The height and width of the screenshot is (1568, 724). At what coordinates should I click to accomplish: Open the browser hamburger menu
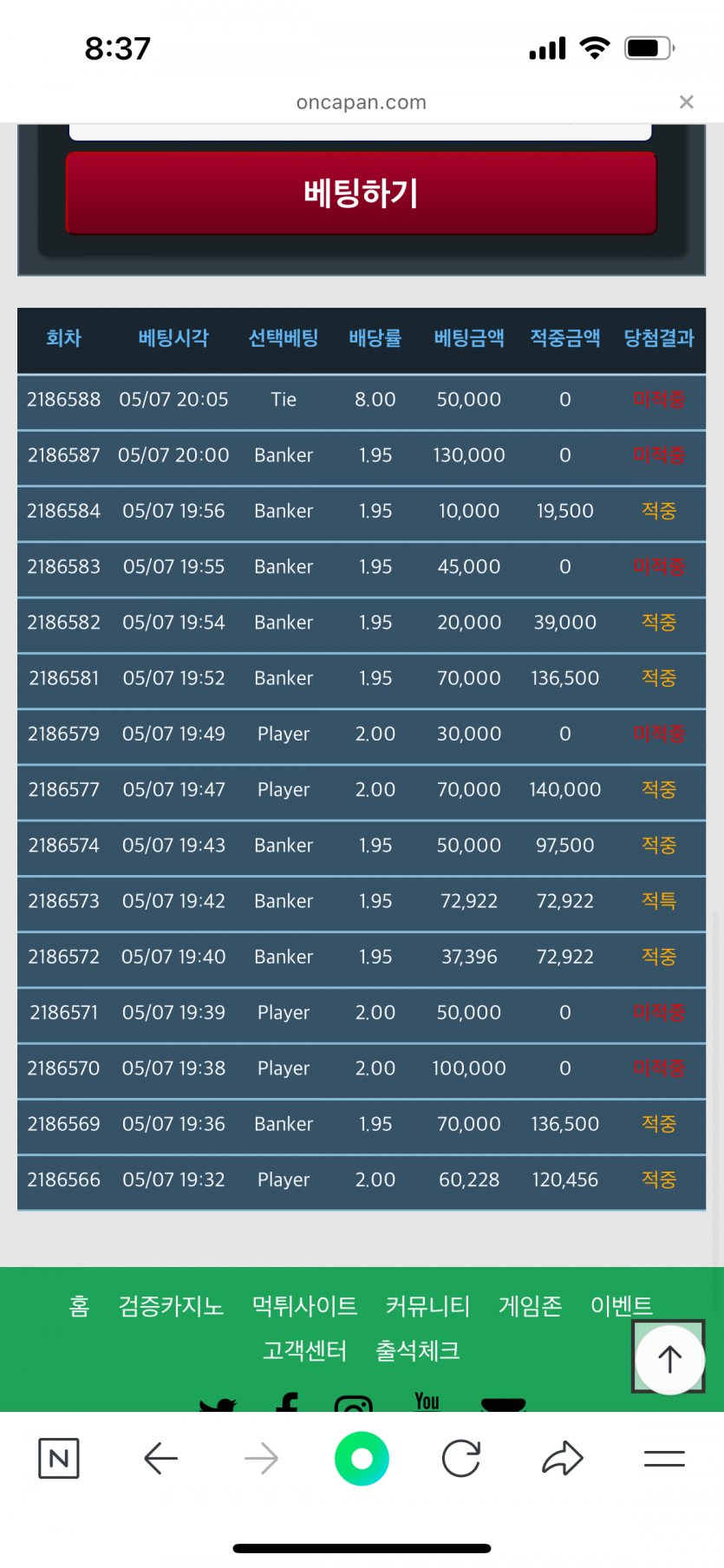664,1459
